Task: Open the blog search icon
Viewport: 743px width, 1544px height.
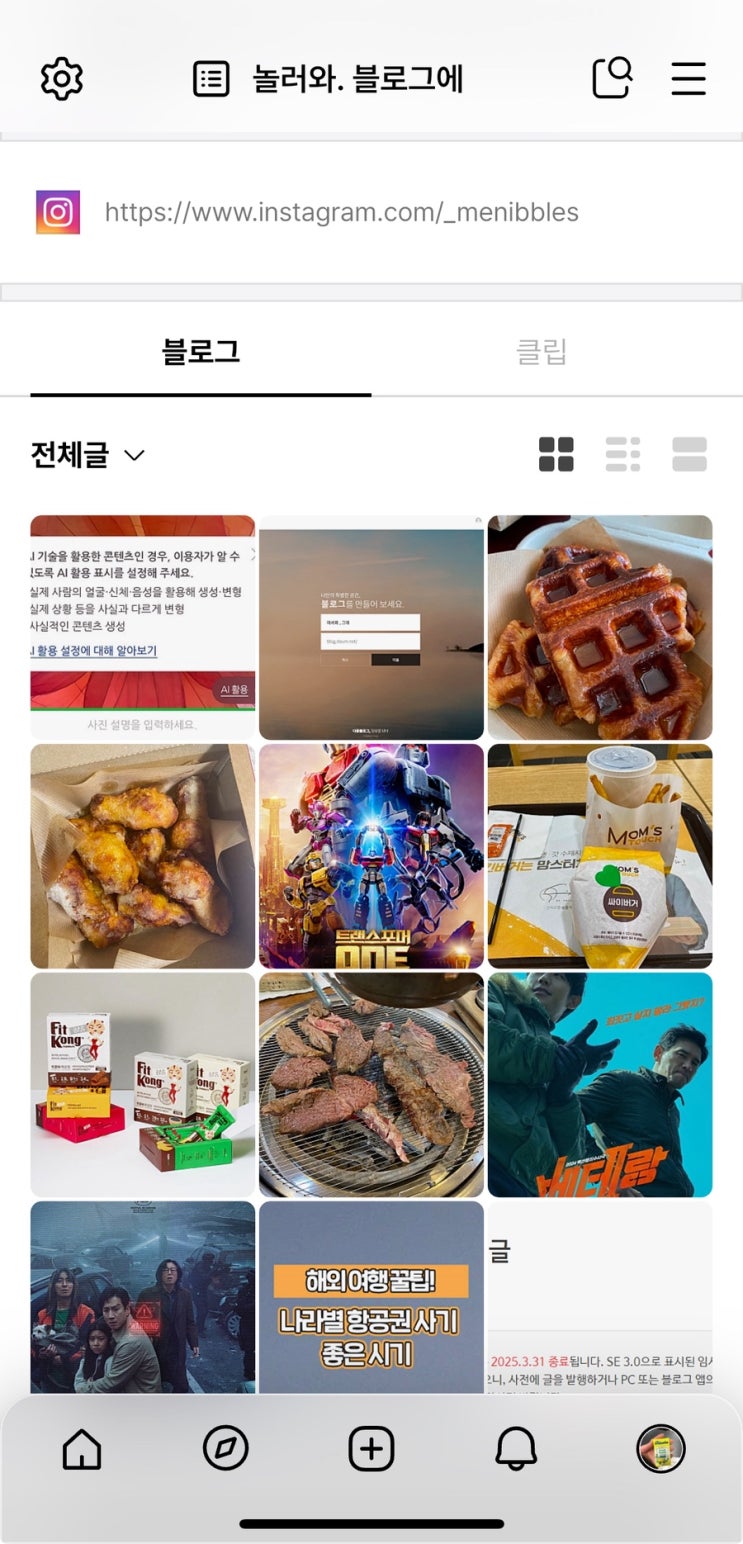Action: (612, 78)
